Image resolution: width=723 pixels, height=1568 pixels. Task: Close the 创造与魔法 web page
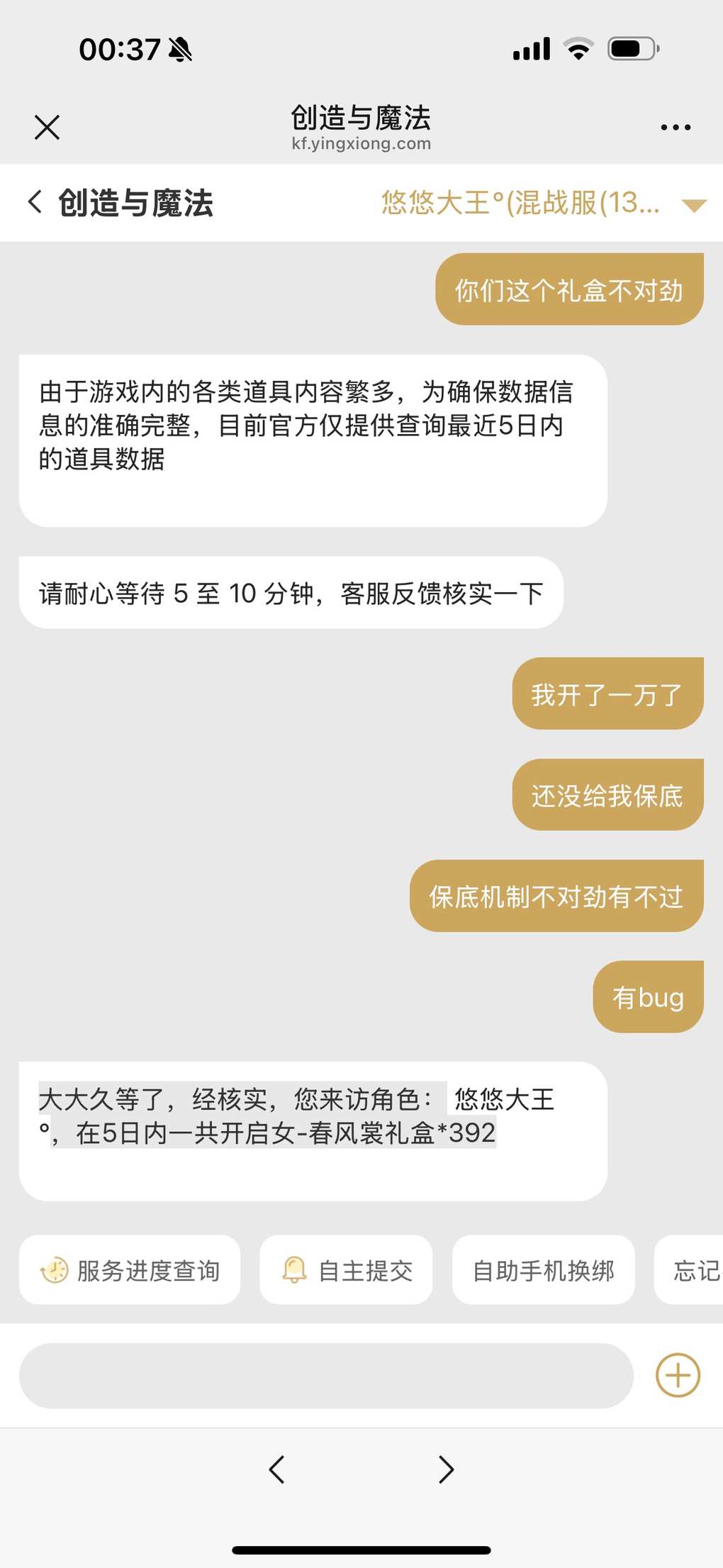47,128
